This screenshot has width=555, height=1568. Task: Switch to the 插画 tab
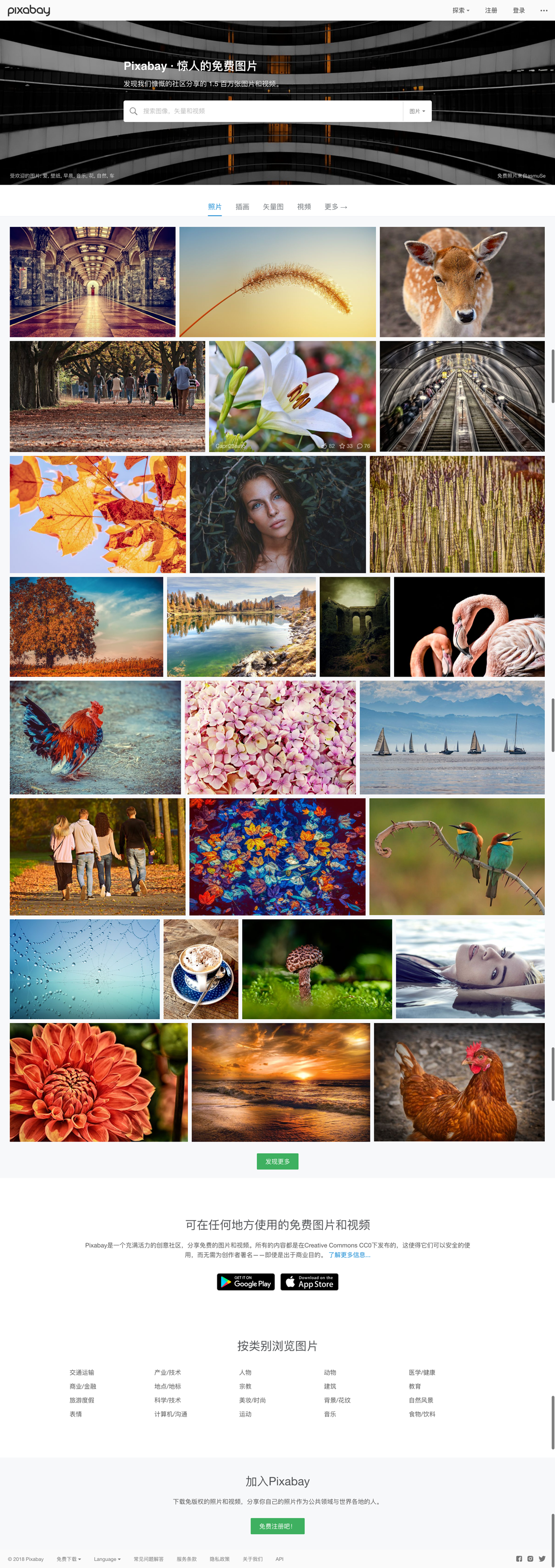coord(242,207)
